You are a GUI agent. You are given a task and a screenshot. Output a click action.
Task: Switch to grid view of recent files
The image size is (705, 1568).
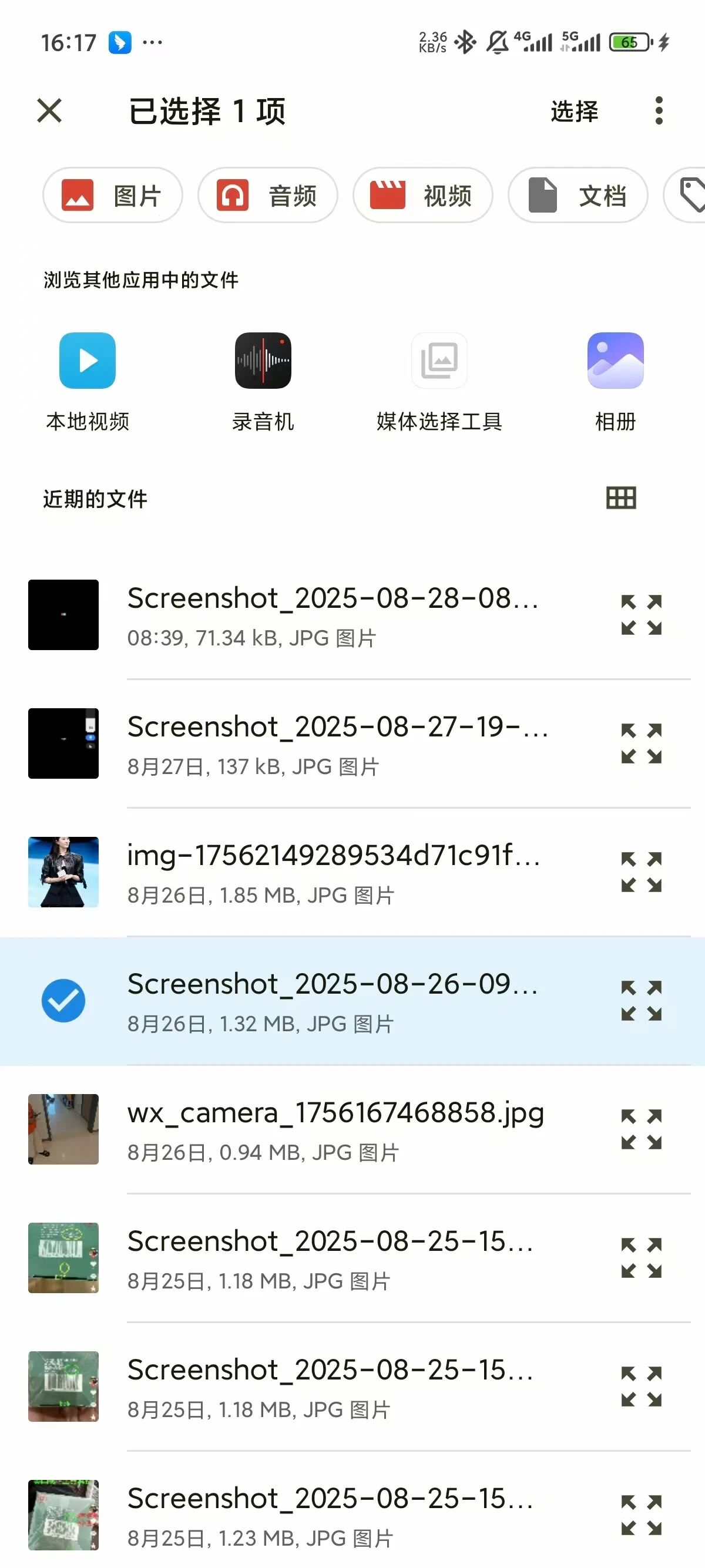[x=621, y=498]
